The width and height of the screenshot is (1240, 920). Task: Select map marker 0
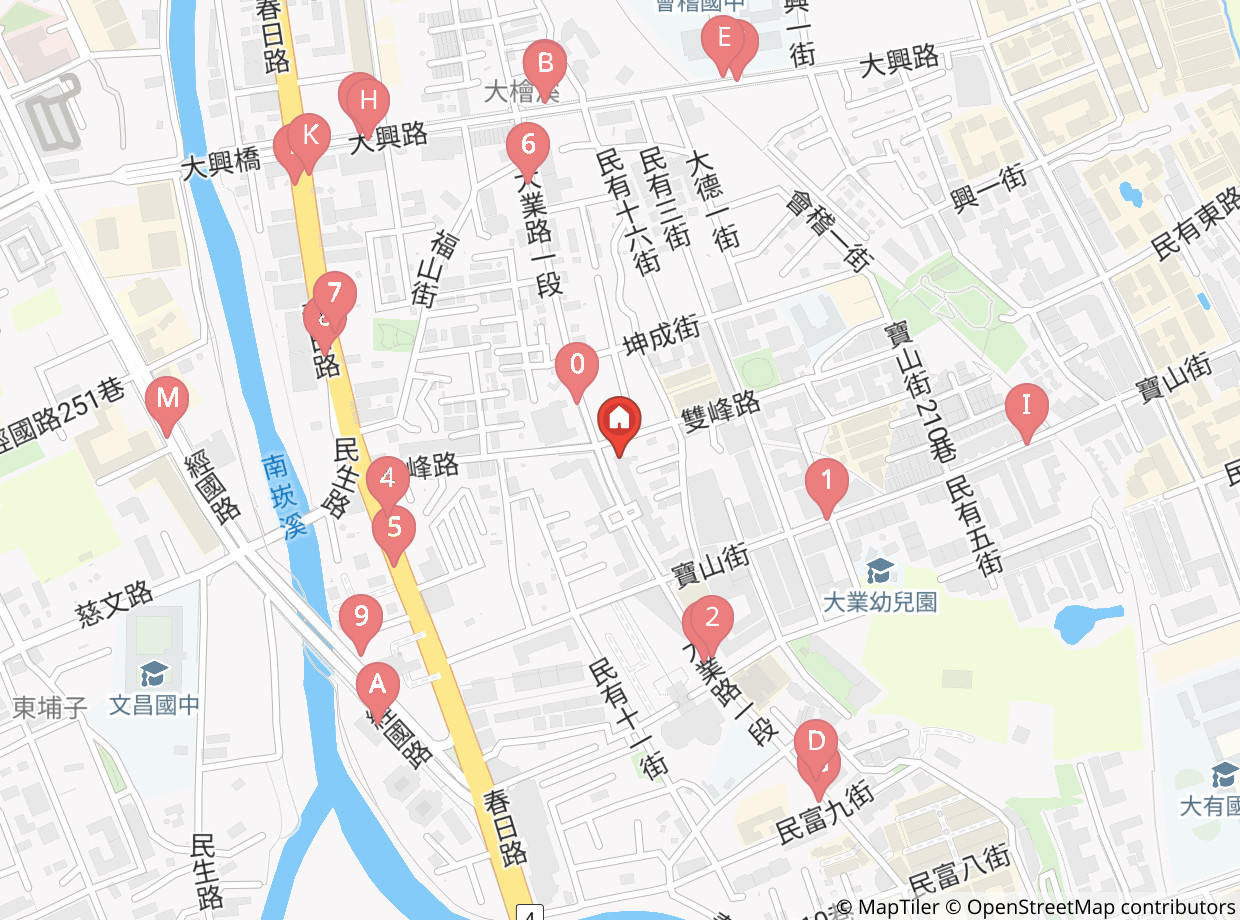[x=576, y=370]
